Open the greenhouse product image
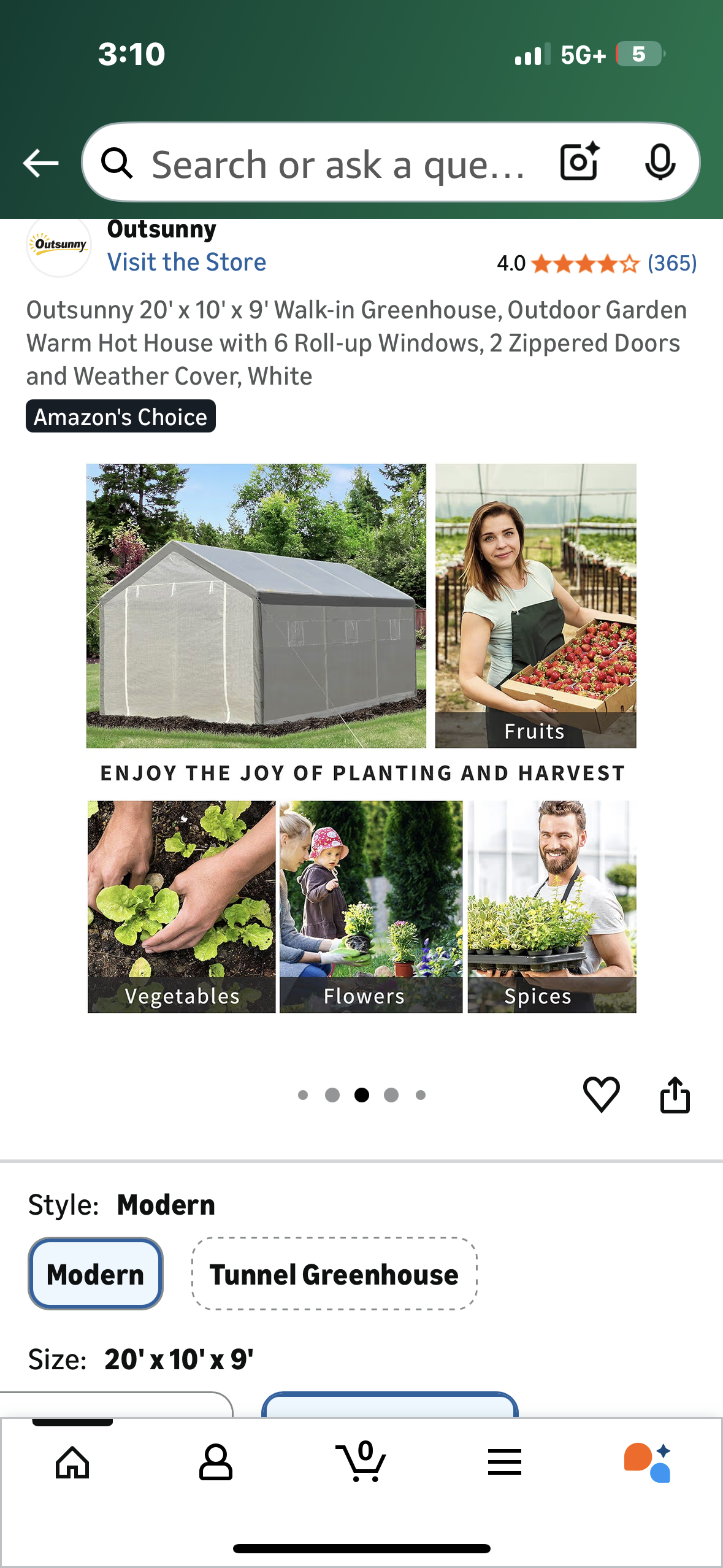The height and width of the screenshot is (1568, 723). pyautogui.click(x=361, y=737)
